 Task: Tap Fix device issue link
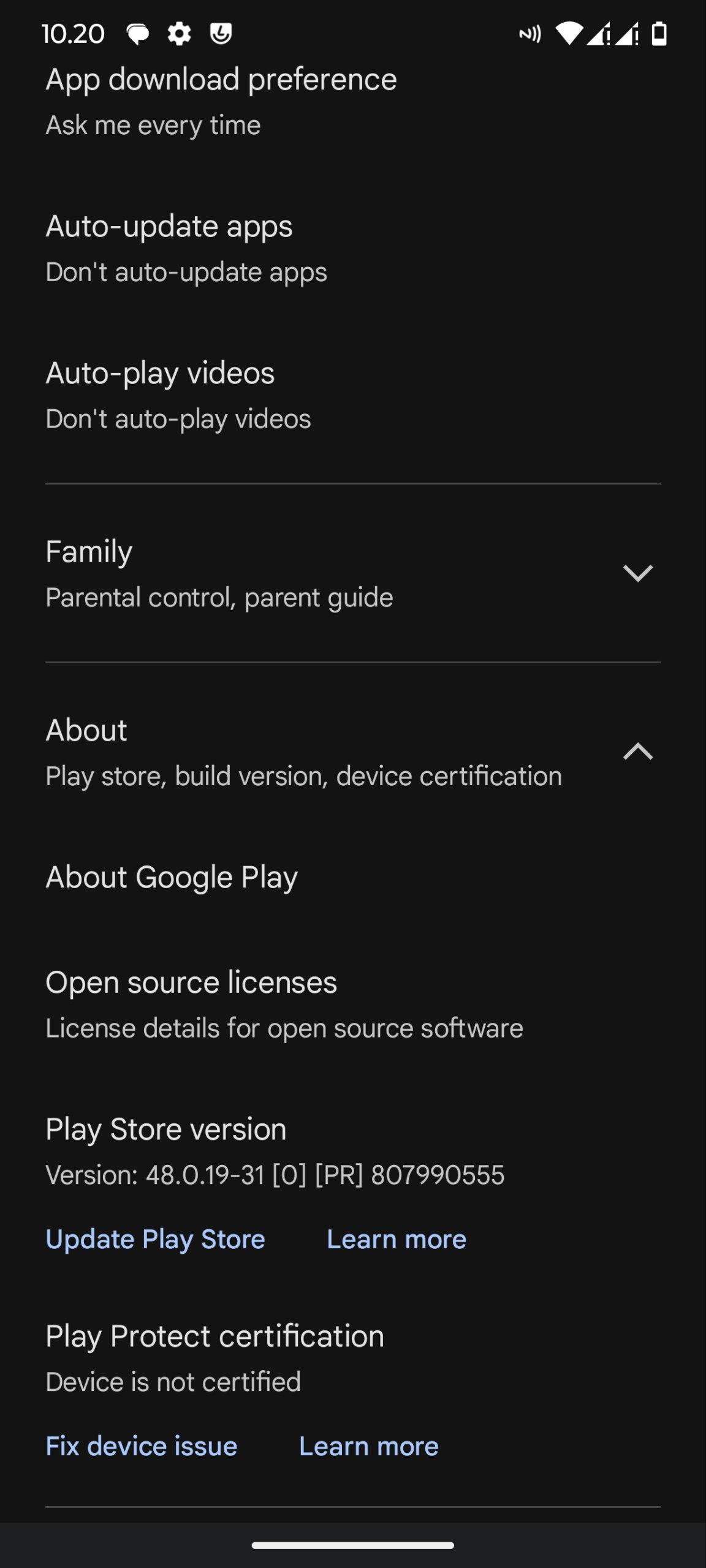142,1446
